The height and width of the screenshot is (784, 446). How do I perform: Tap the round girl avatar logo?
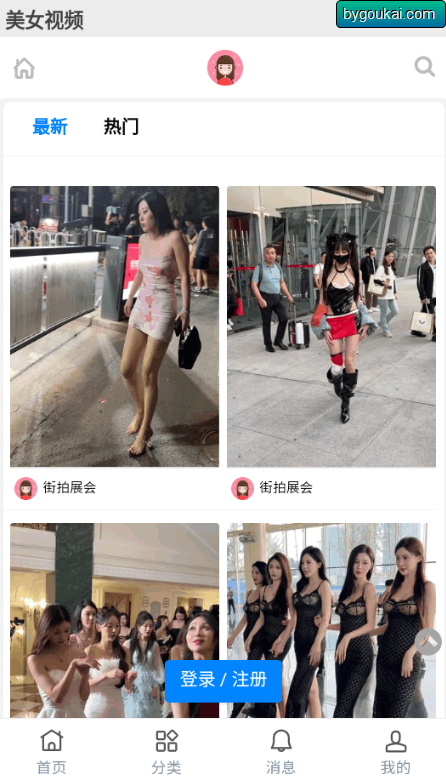(225, 68)
